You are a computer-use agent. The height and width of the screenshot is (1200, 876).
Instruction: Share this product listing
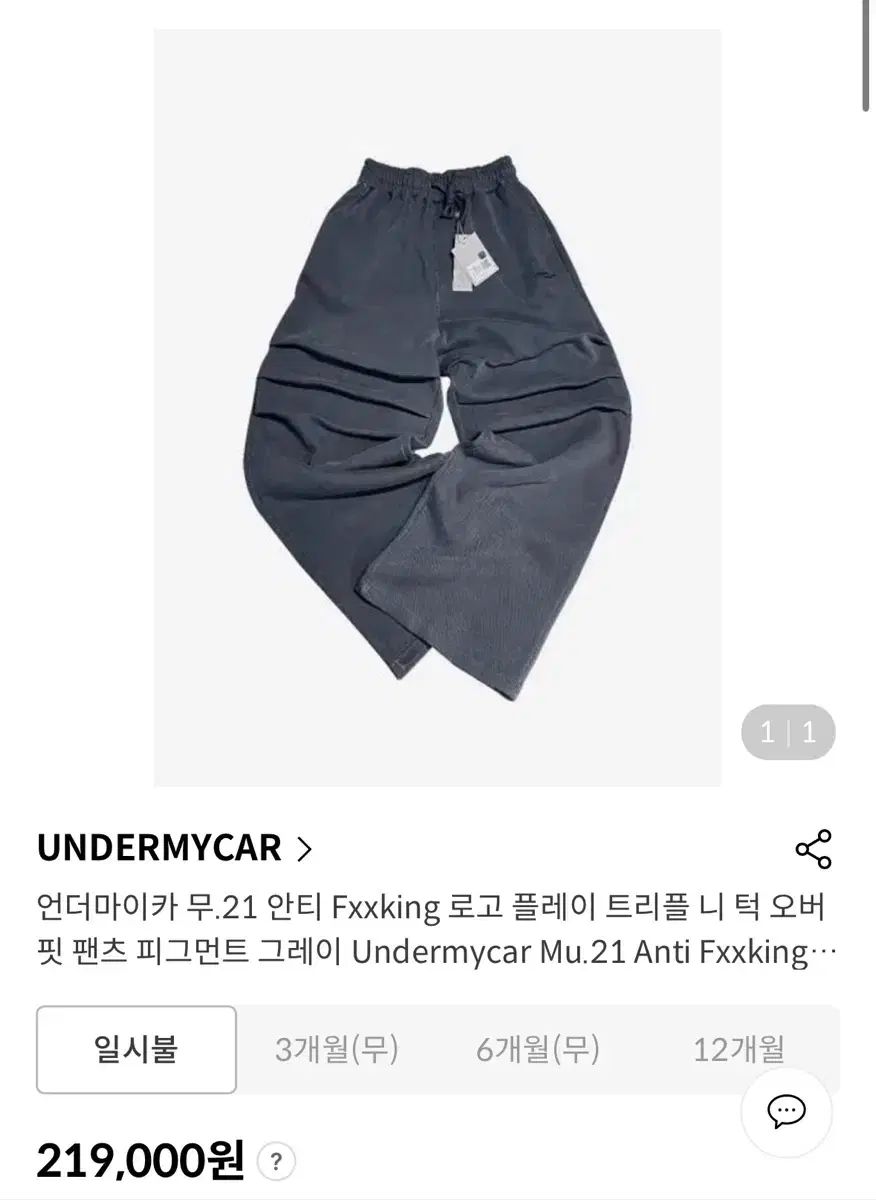tap(813, 849)
